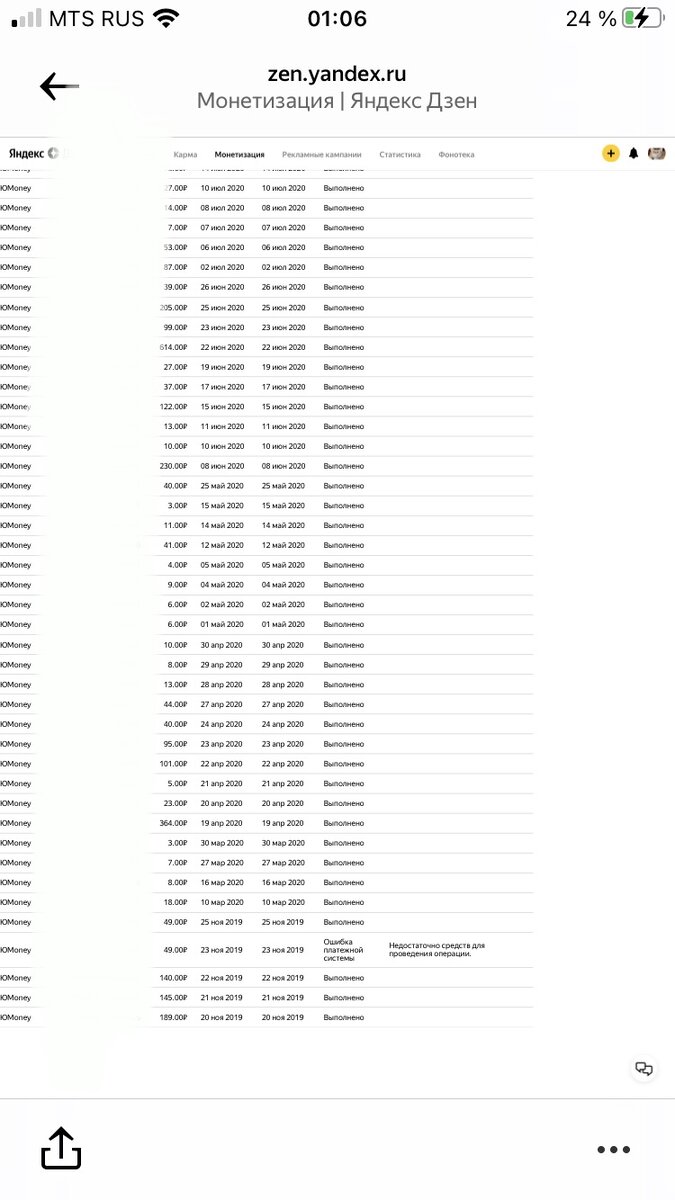Image resolution: width=675 pixels, height=1200 pixels.
Task: Open the Фонотека tab
Action: tap(456, 155)
